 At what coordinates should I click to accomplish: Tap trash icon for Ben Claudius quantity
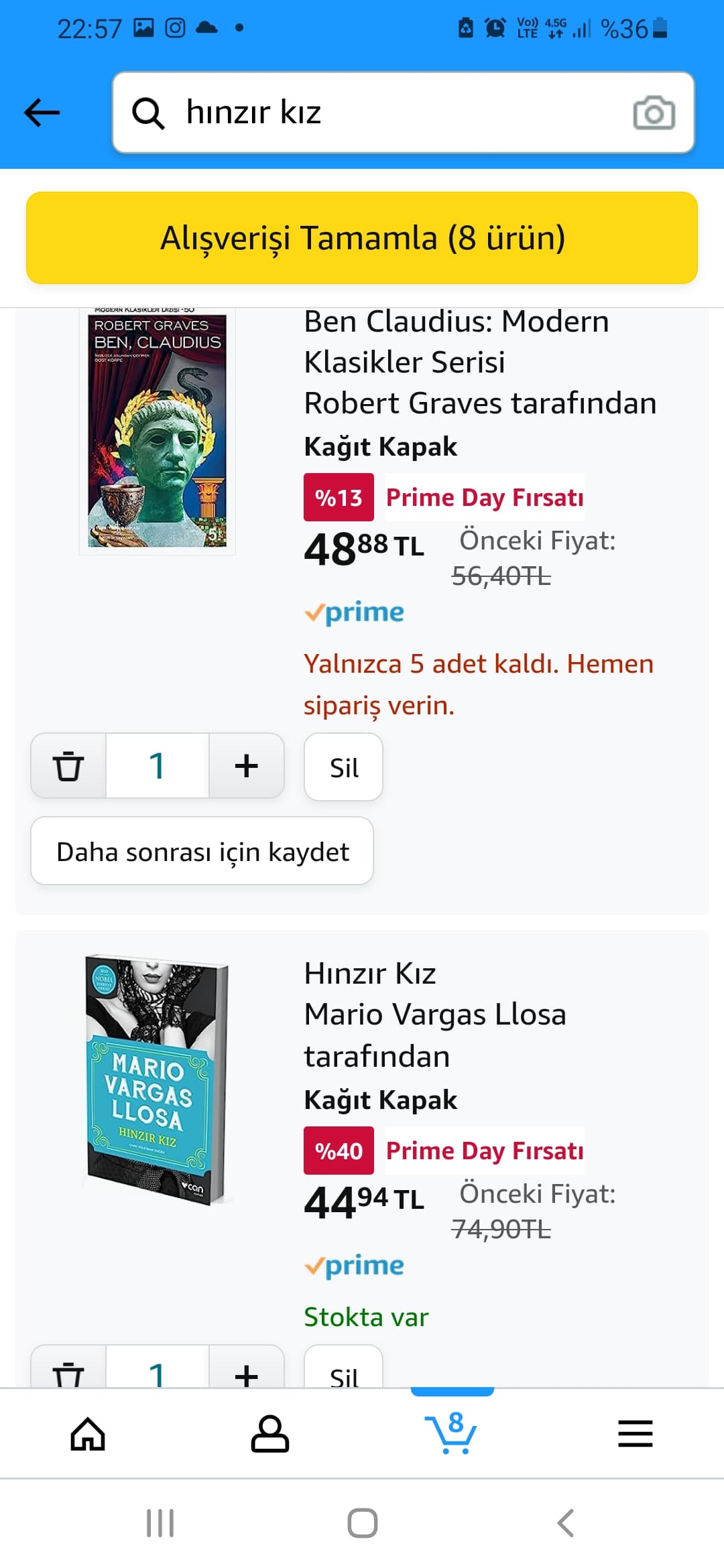(x=68, y=766)
